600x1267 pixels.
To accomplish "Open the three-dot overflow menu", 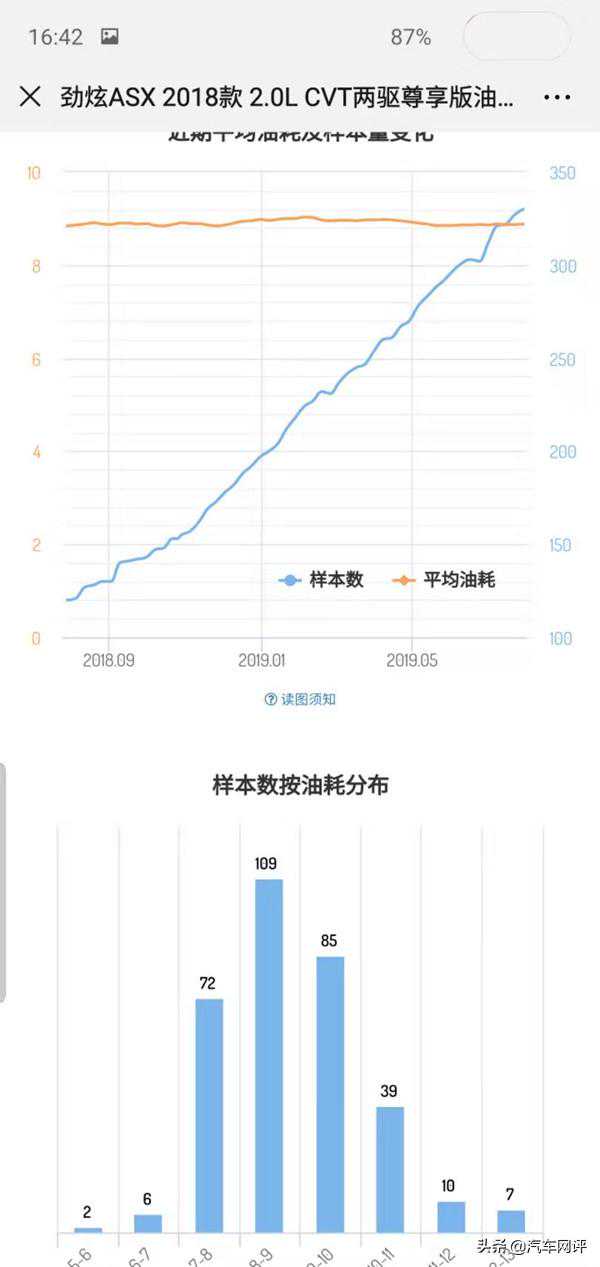I will pos(556,97).
